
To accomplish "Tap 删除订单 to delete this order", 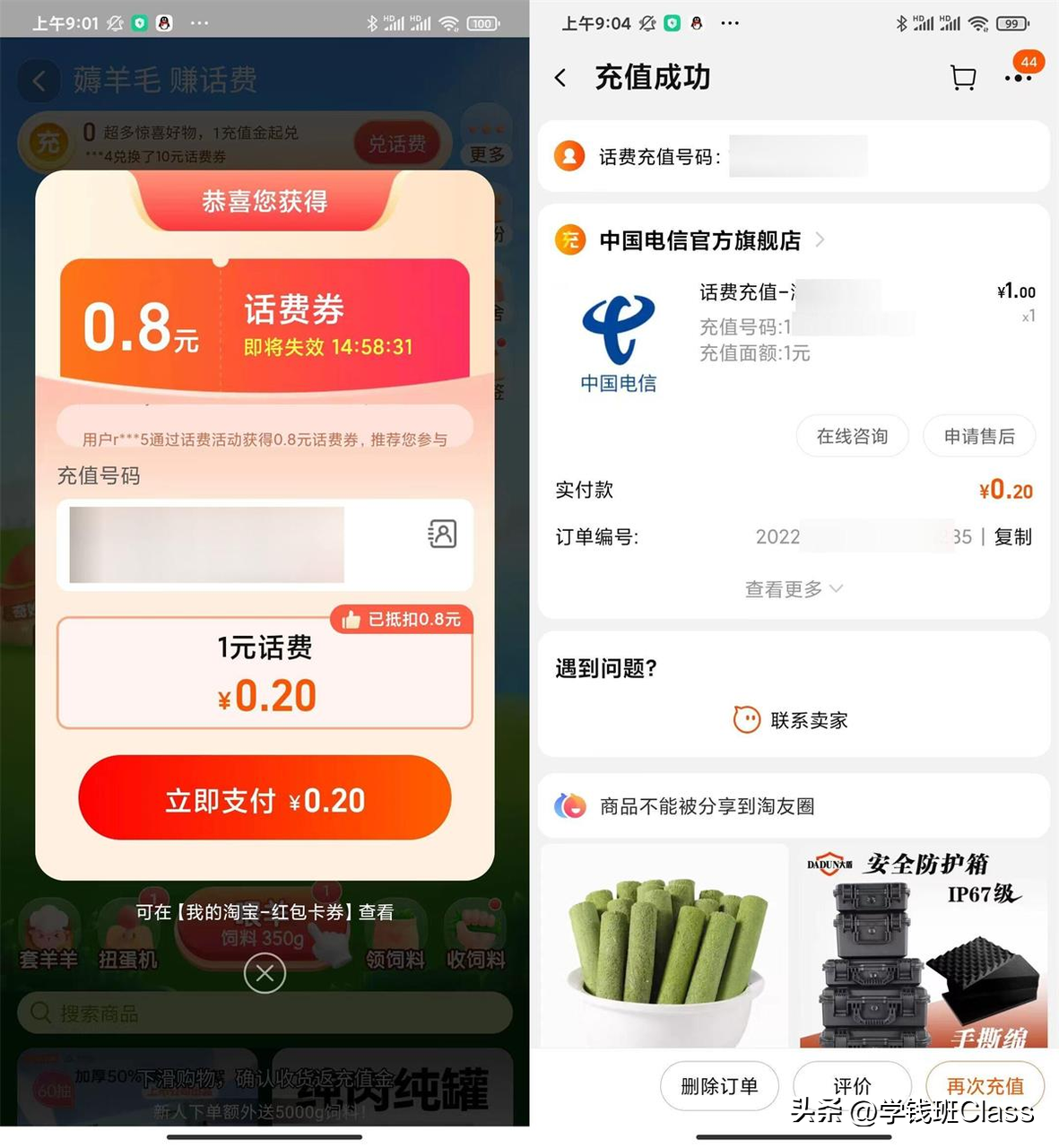I will click(719, 1086).
